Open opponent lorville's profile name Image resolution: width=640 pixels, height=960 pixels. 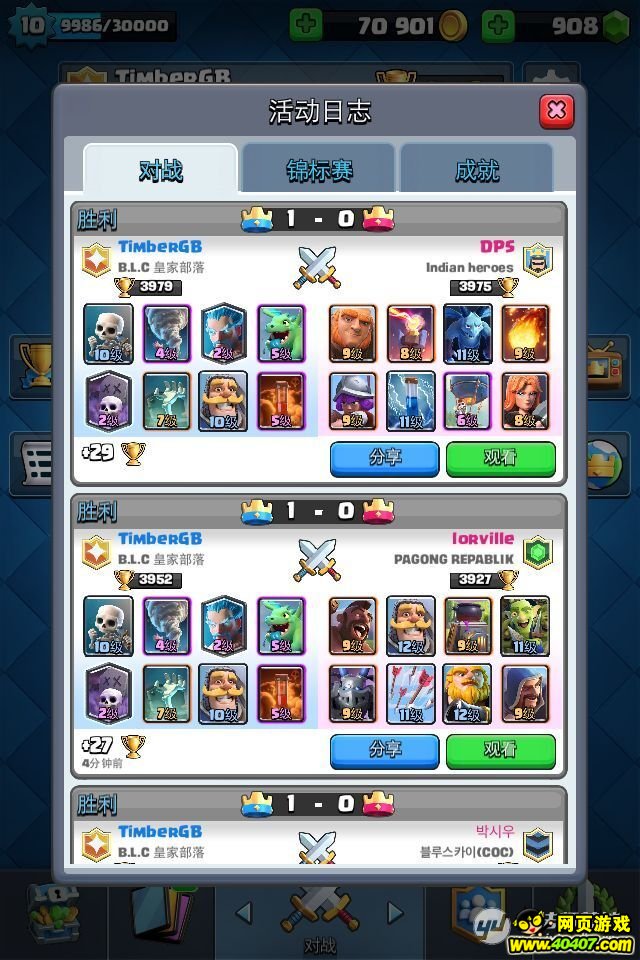[482, 538]
